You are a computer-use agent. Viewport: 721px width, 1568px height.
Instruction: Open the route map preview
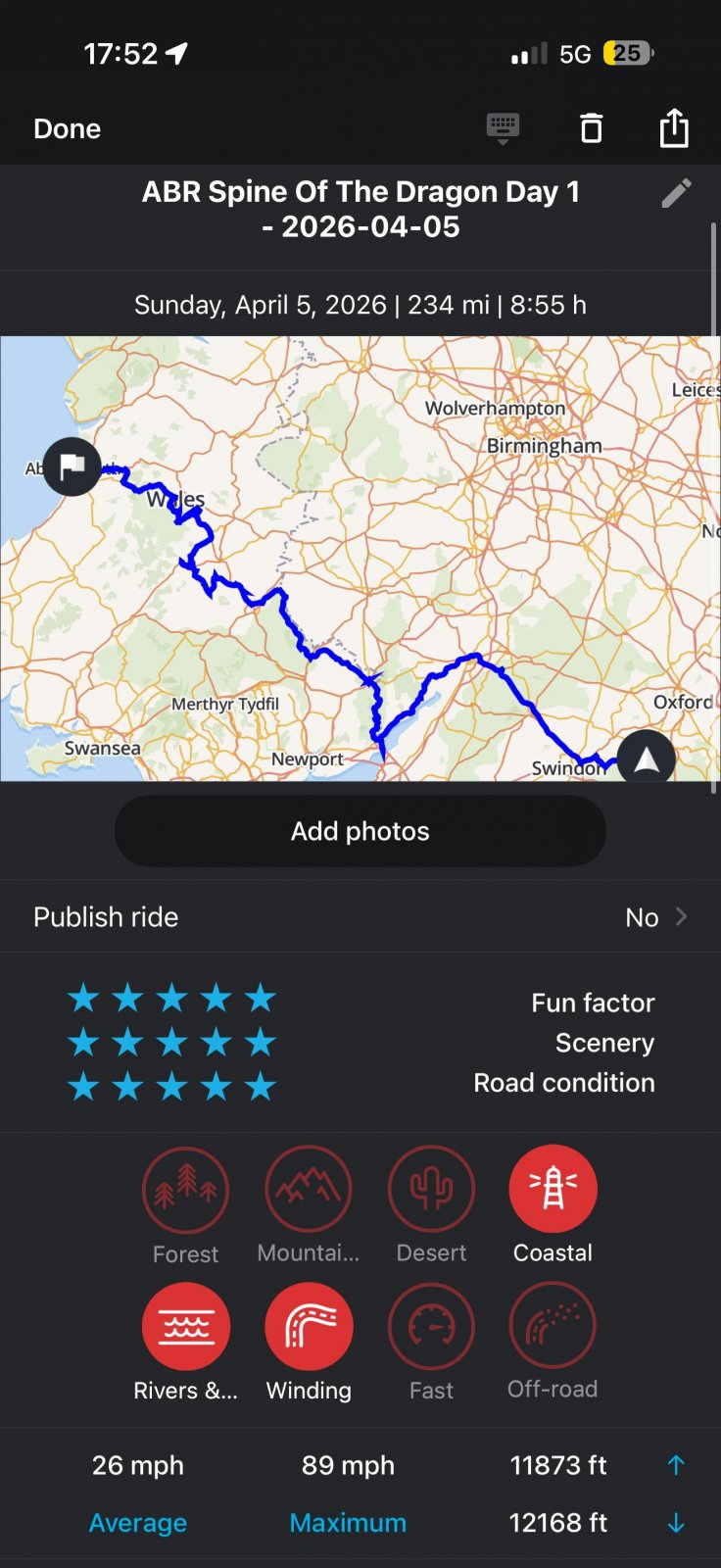(x=360, y=559)
